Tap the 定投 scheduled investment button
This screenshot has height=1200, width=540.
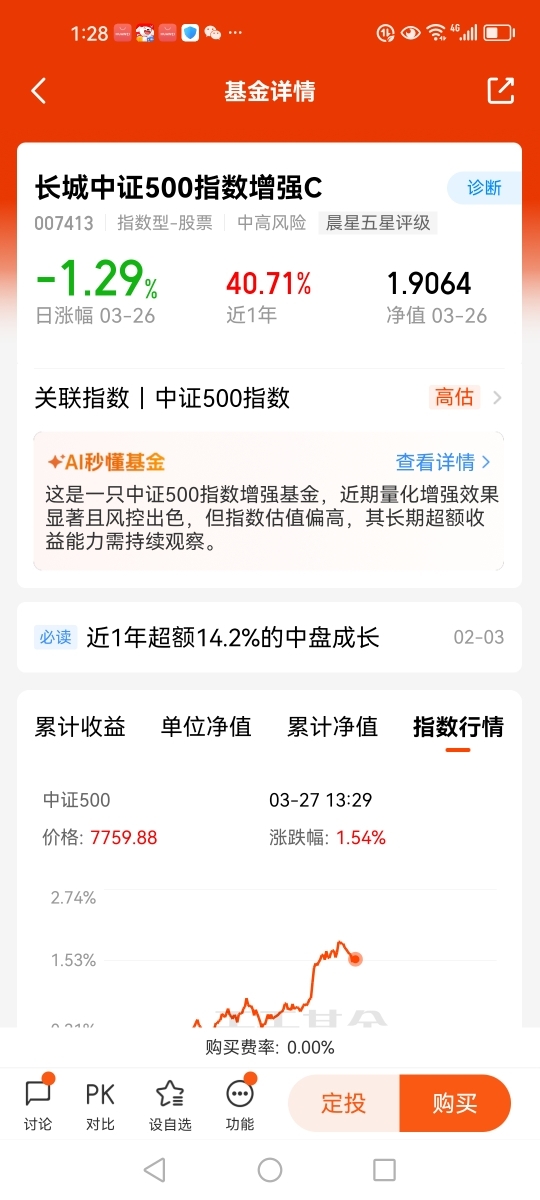[x=344, y=1104]
